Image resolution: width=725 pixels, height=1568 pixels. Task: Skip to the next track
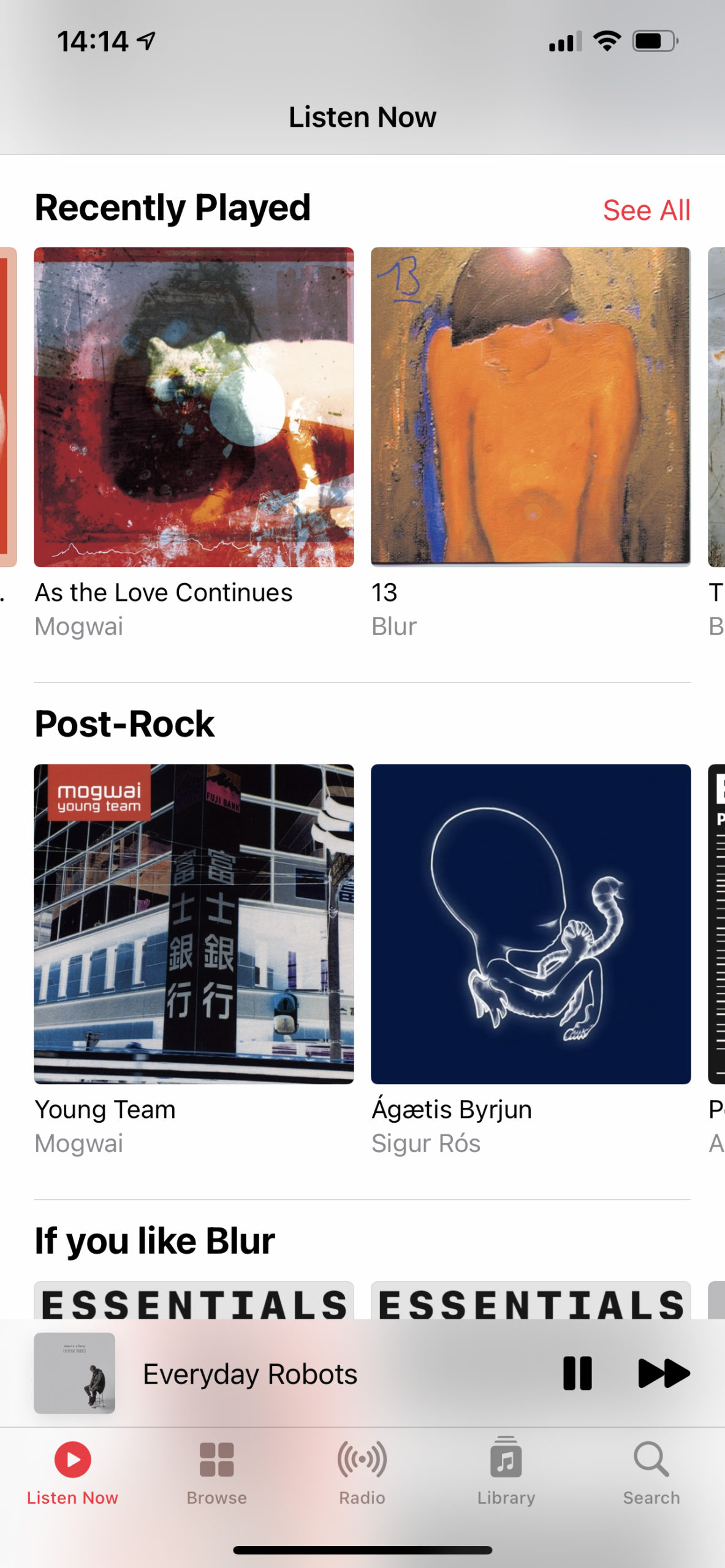point(663,1373)
